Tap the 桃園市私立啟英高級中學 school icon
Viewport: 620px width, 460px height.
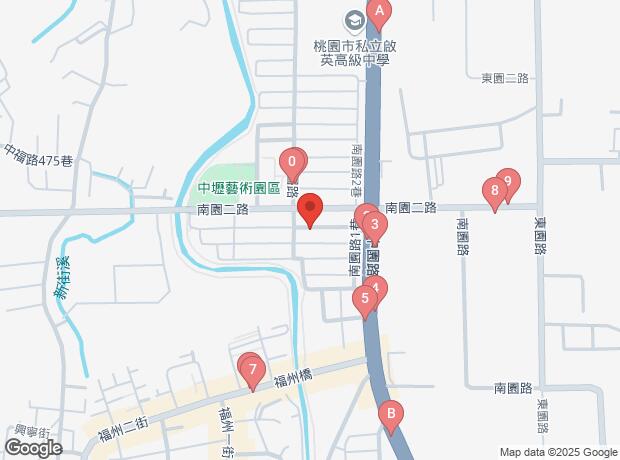353,20
